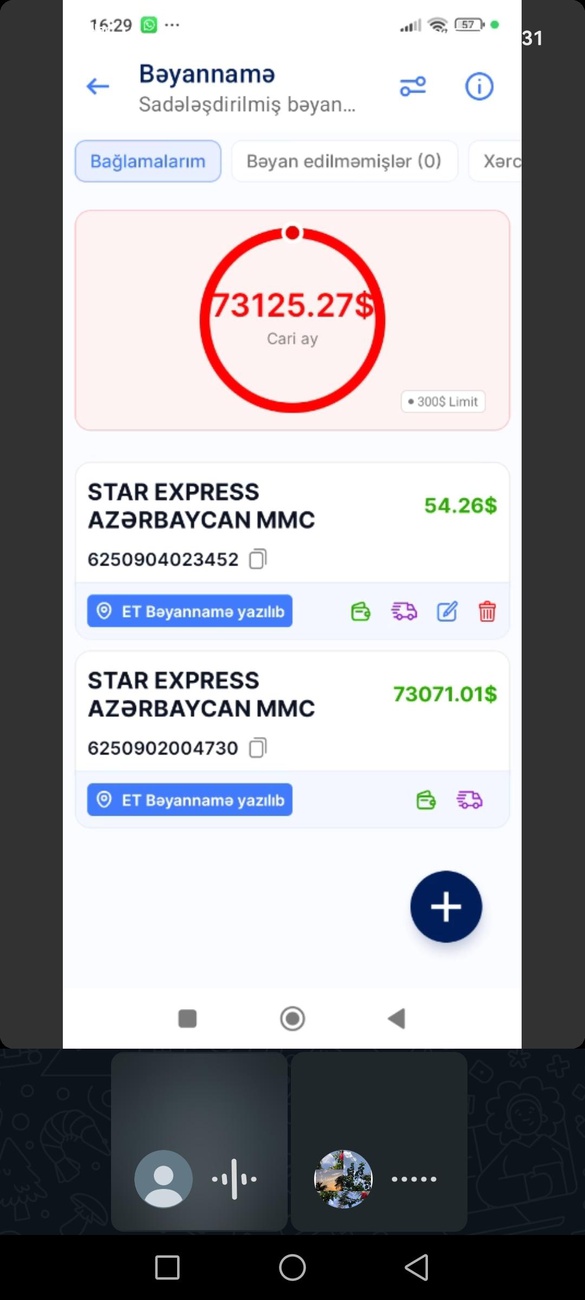The height and width of the screenshot is (1300, 585).
Task: Copy tracking number 6250904023452
Action: point(258,559)
